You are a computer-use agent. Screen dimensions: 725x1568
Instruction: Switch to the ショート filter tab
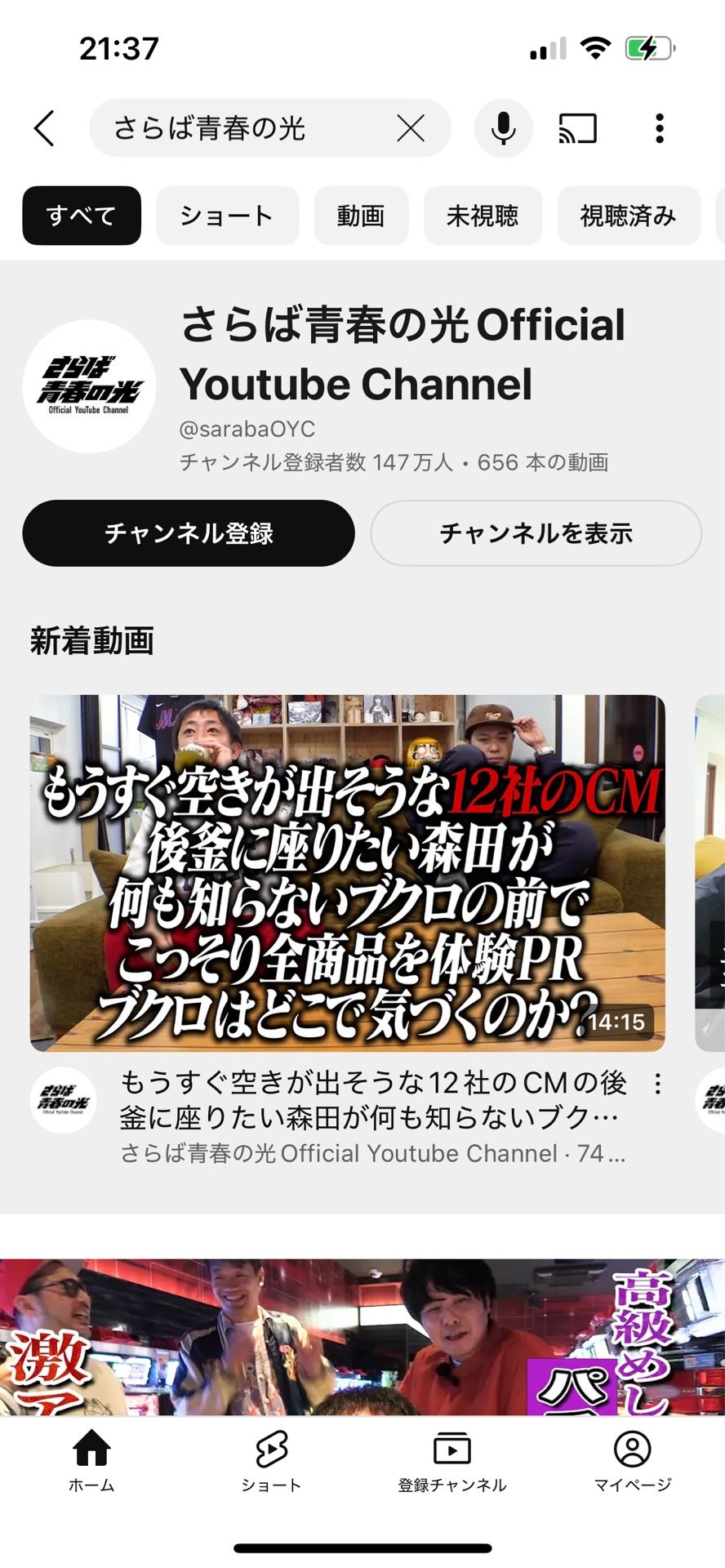tap(226, 216)
